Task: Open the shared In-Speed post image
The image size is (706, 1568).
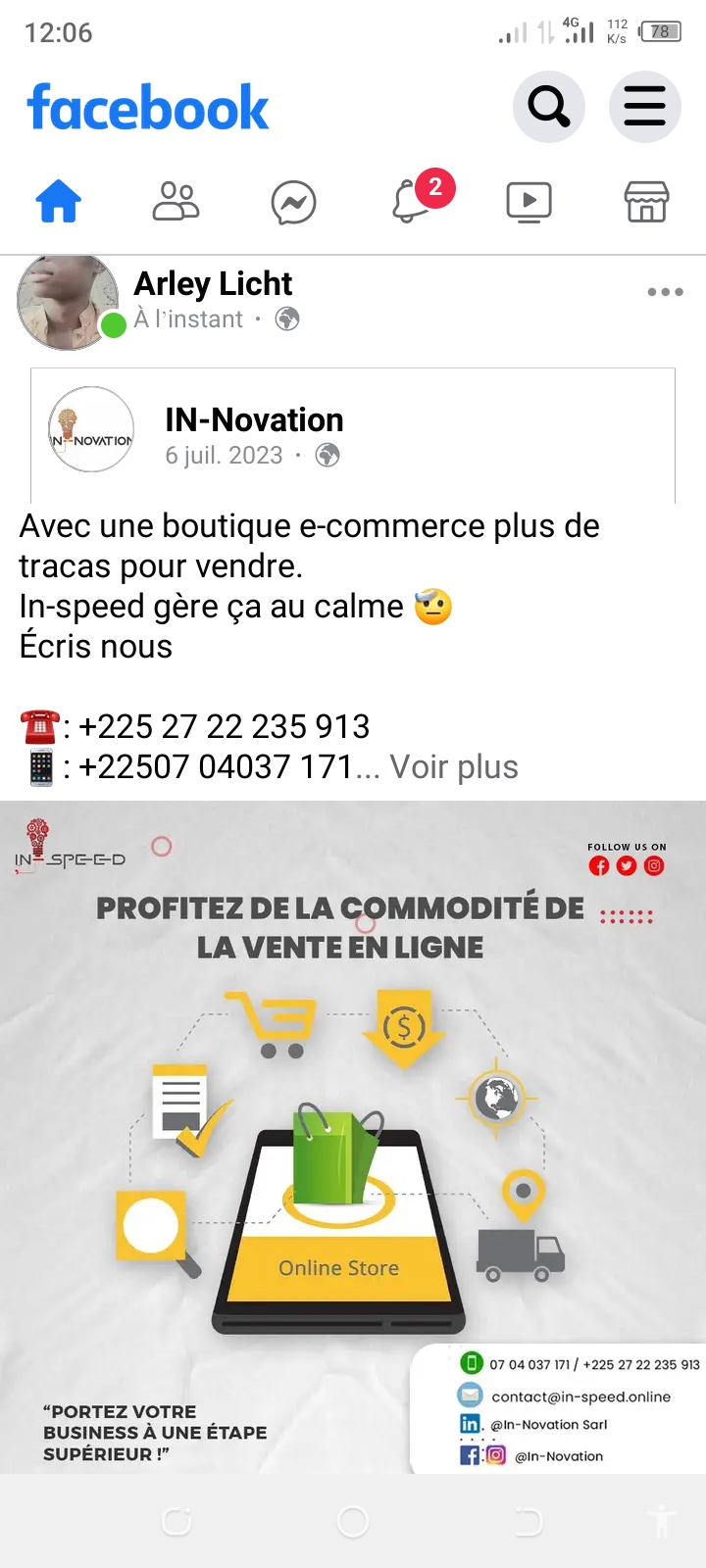Action: point(353,1137)
